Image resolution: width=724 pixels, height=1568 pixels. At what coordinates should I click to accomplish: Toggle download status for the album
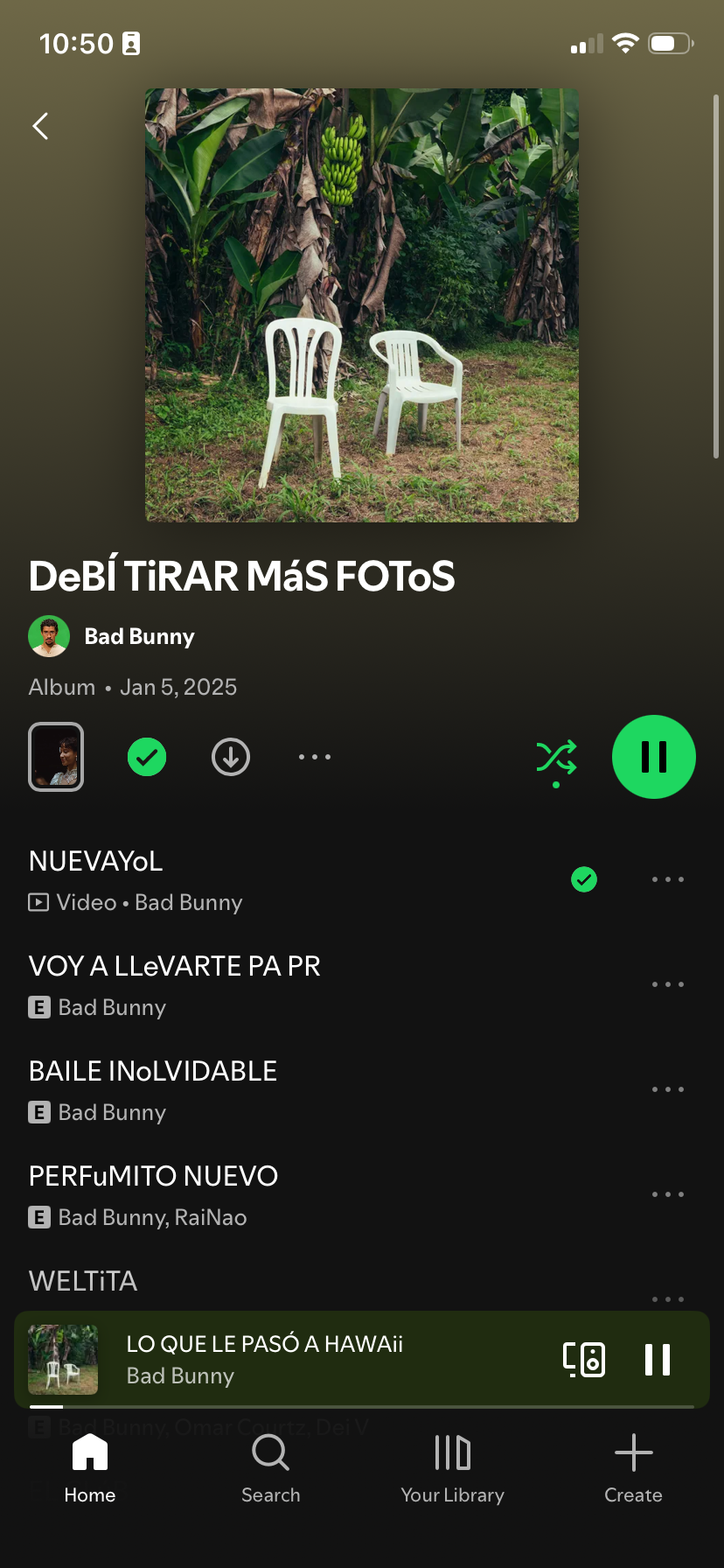(230, 756)
